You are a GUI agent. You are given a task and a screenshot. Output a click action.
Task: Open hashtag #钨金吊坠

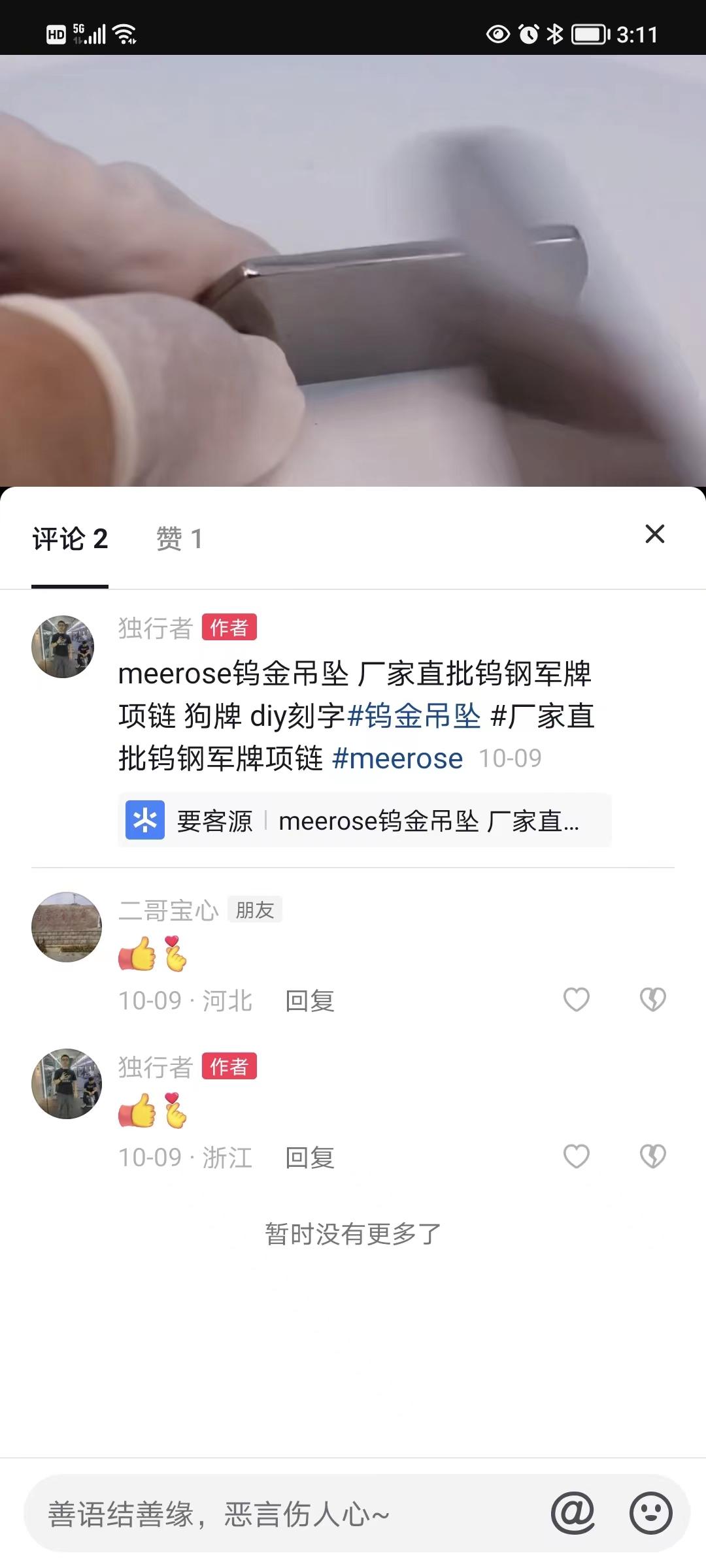pyautogui.click(x=414, y=716)
